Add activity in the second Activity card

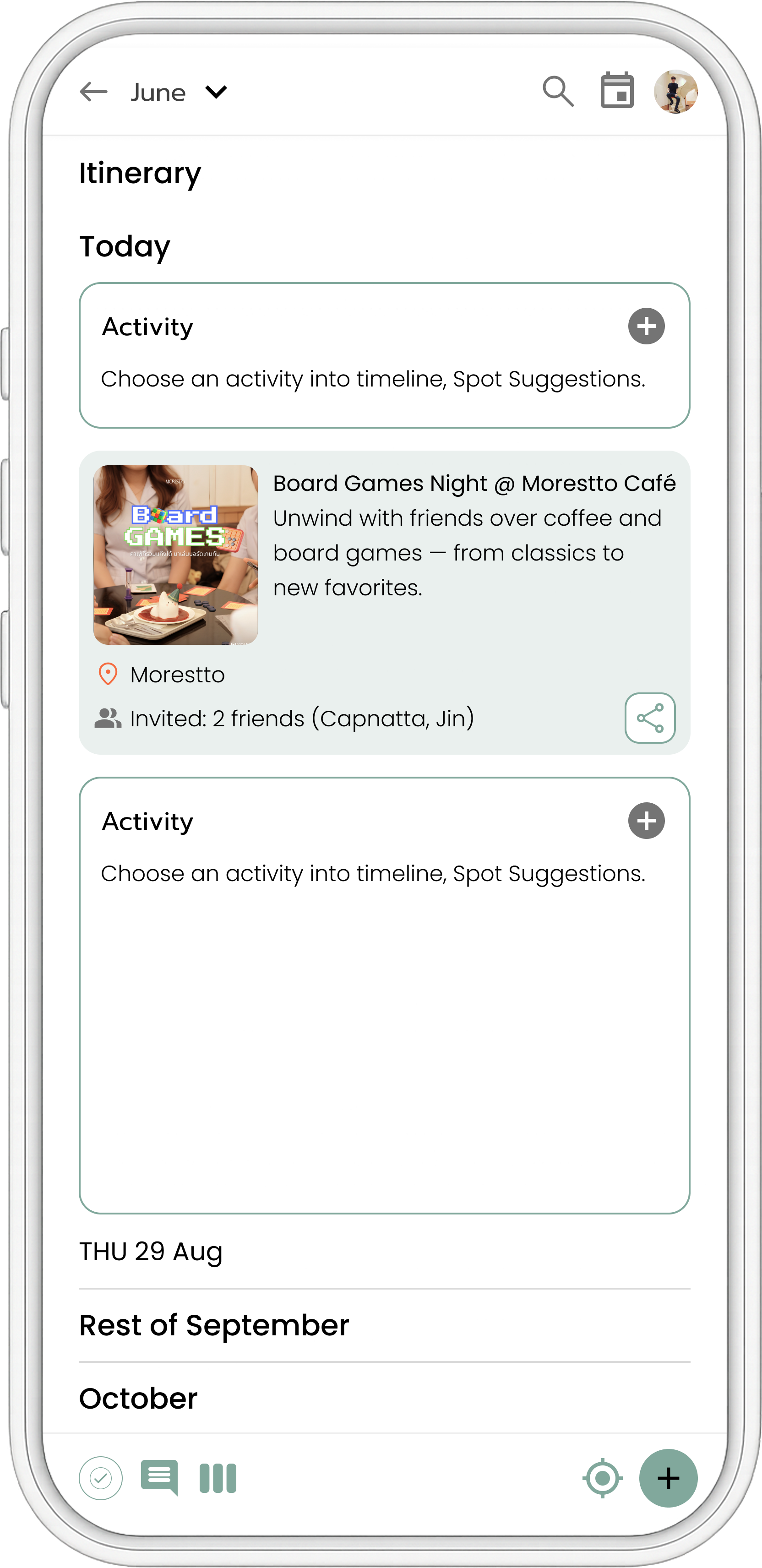[646, 821]
